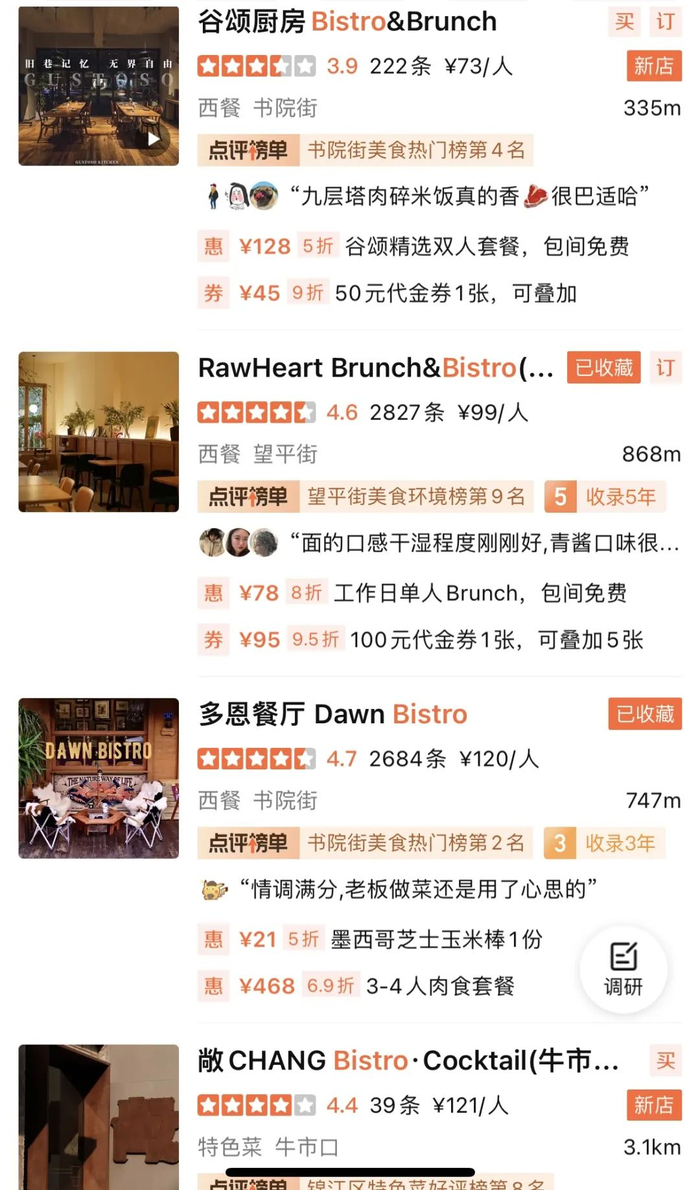This screenshot has width=700, height=1190.
Task: Open RawHeart Brunch&Bistro restaurant listing
Action: coord(375,367)
